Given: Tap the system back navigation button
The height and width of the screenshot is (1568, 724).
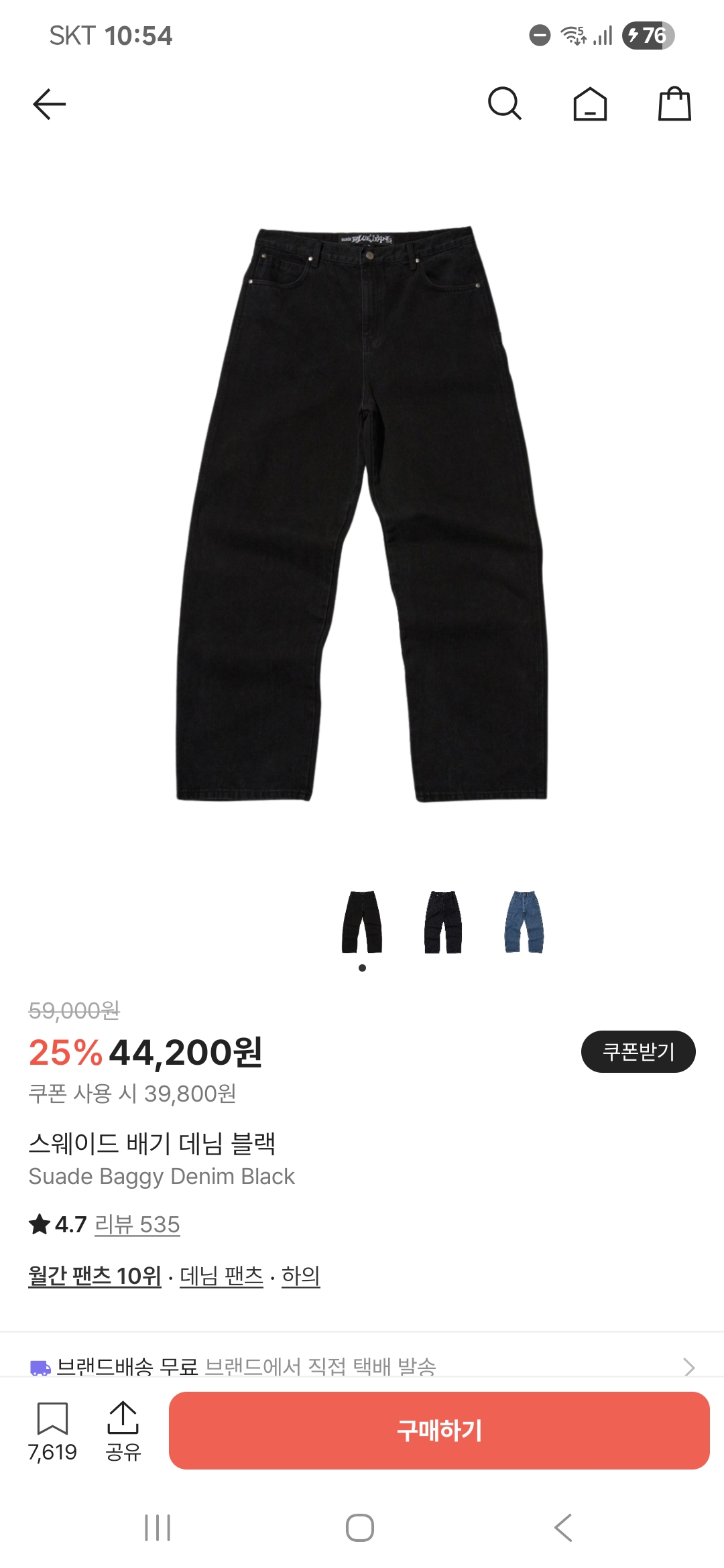Looking at the screenshot, I should pos(563,1528).
